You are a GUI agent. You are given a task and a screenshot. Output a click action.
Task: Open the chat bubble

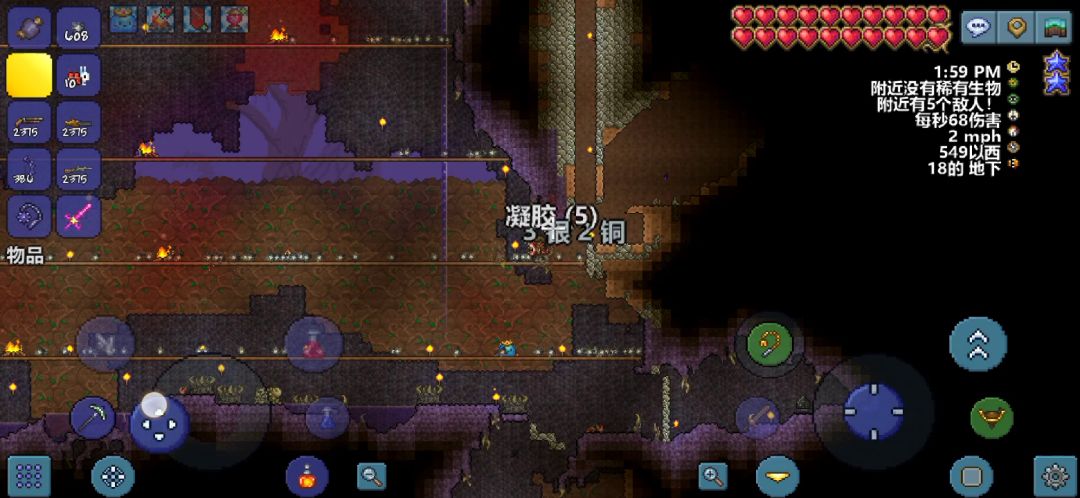(x=977, y=27)
